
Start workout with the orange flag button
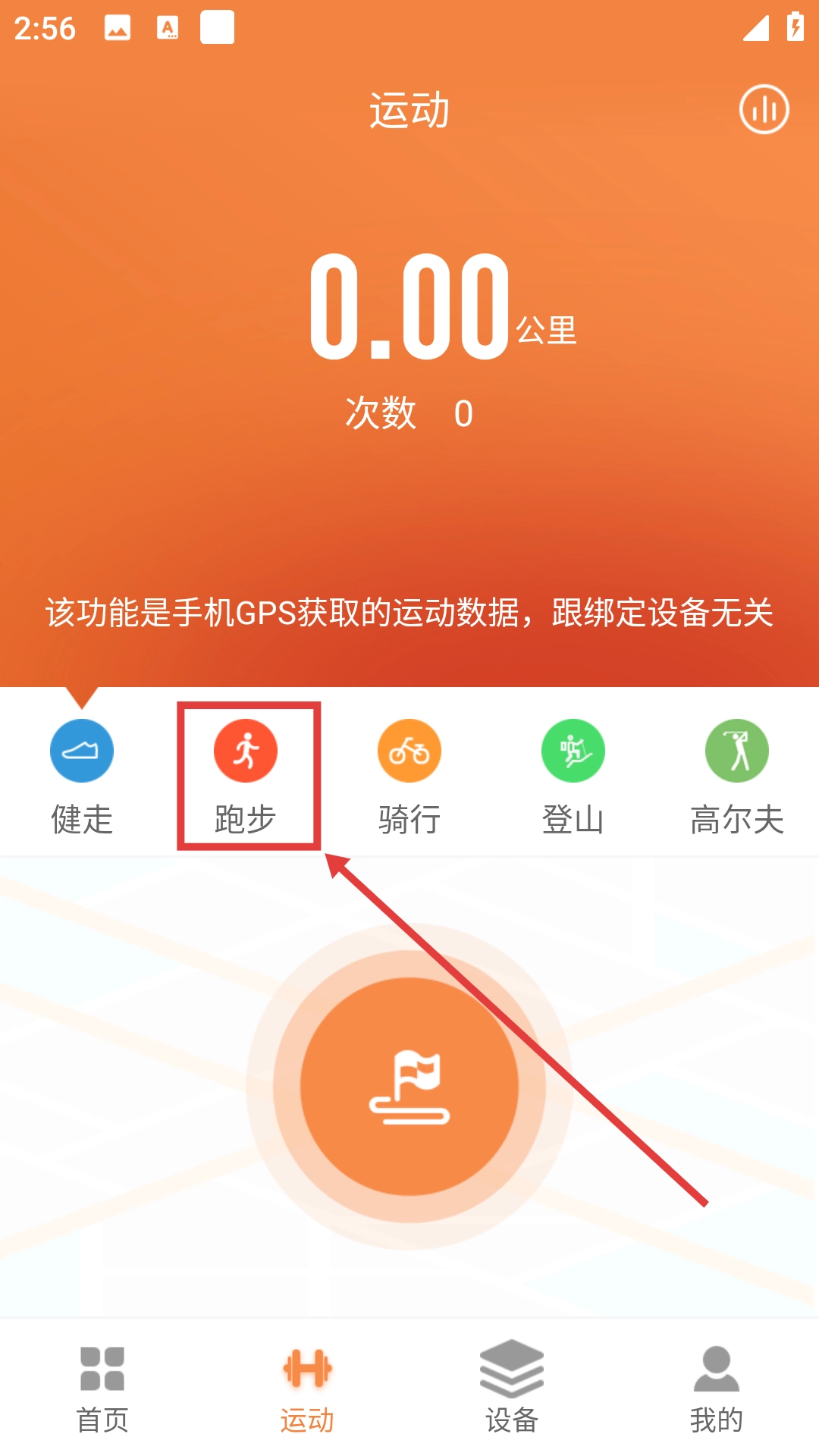[x=409, y=1086]
